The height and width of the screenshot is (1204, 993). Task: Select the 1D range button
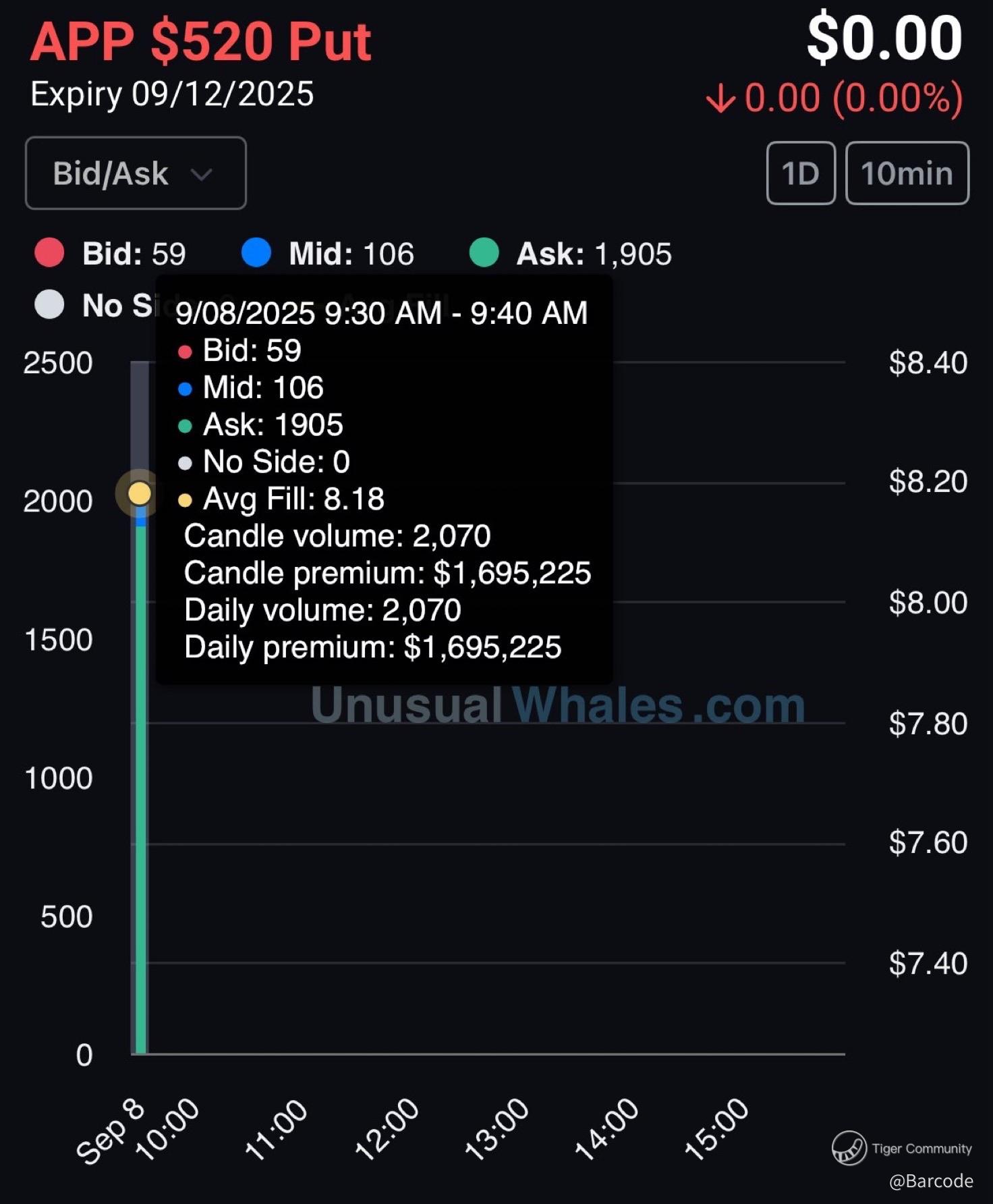click(x=801, y=173)
